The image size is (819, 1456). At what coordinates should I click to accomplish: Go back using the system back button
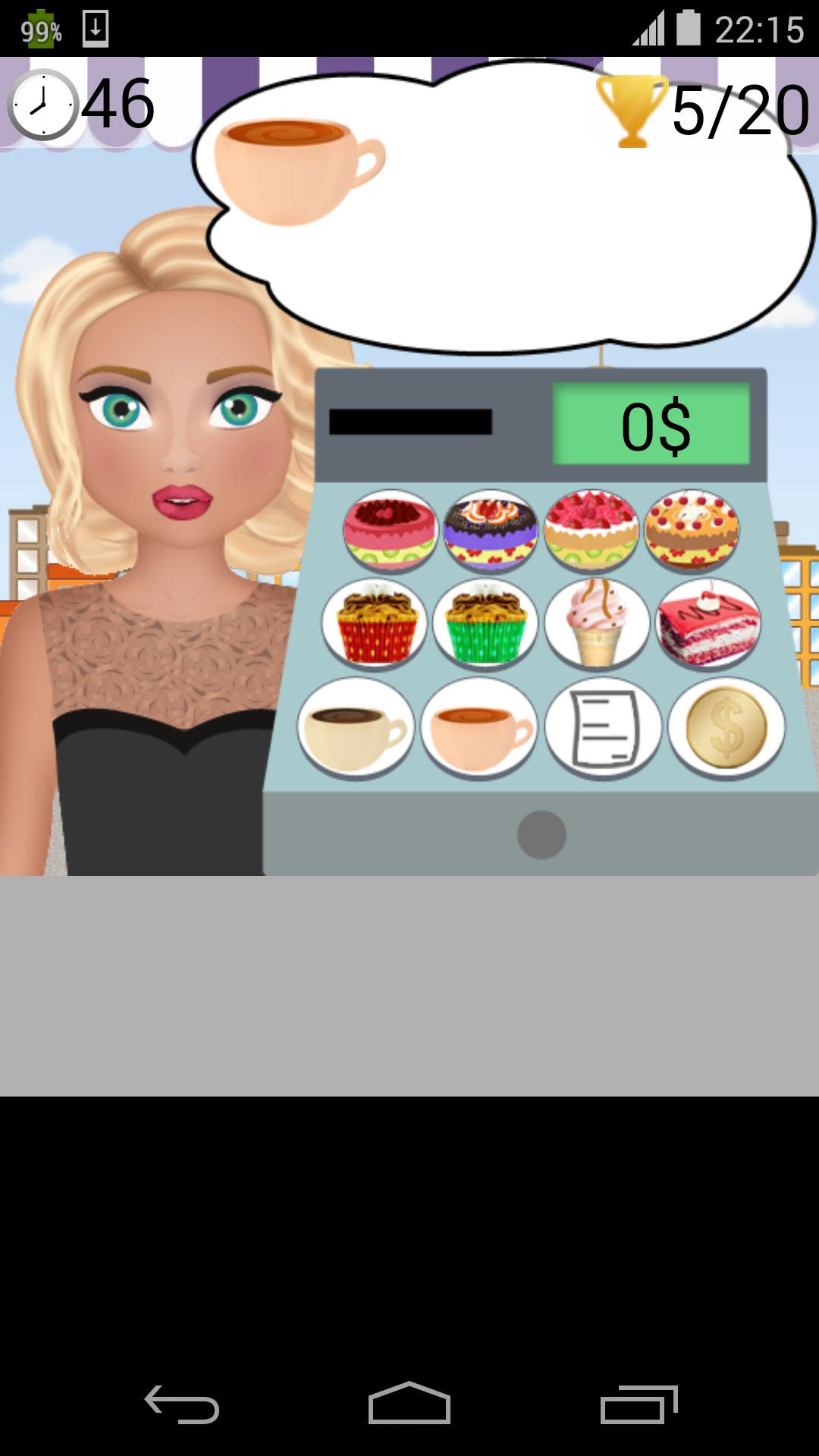(182, 1404)
